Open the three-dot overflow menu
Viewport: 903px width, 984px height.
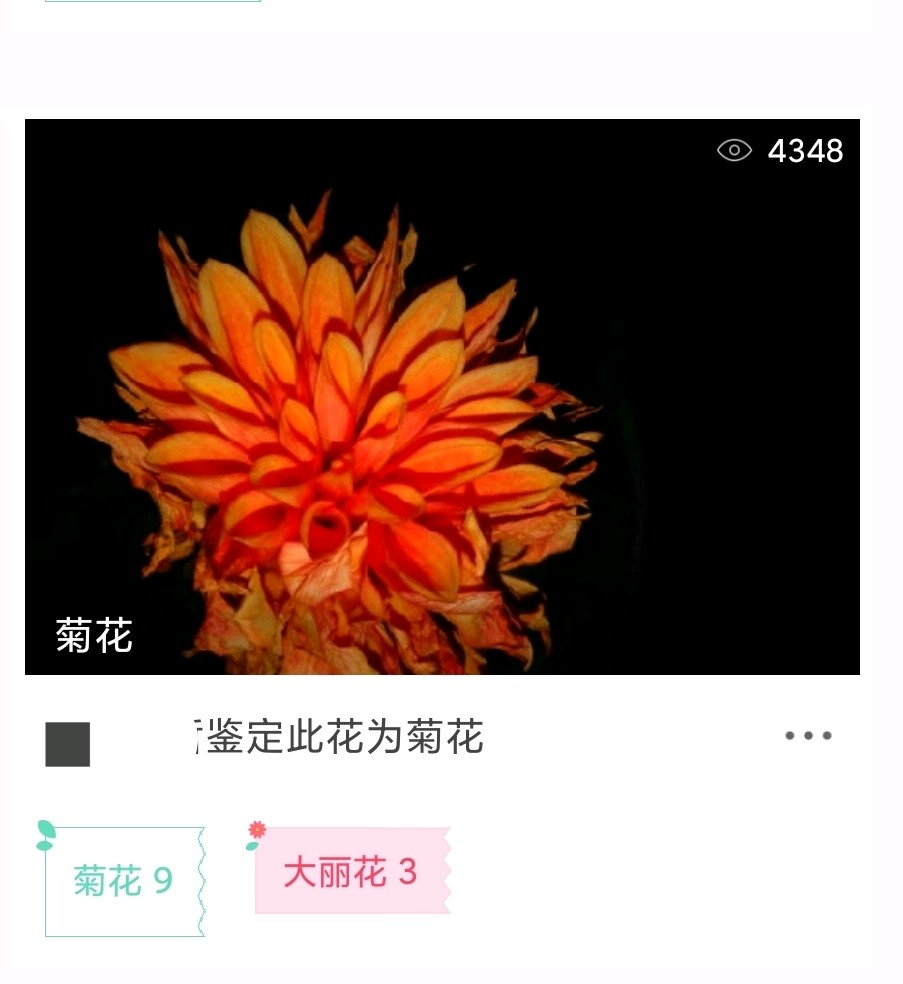point(808,736)
